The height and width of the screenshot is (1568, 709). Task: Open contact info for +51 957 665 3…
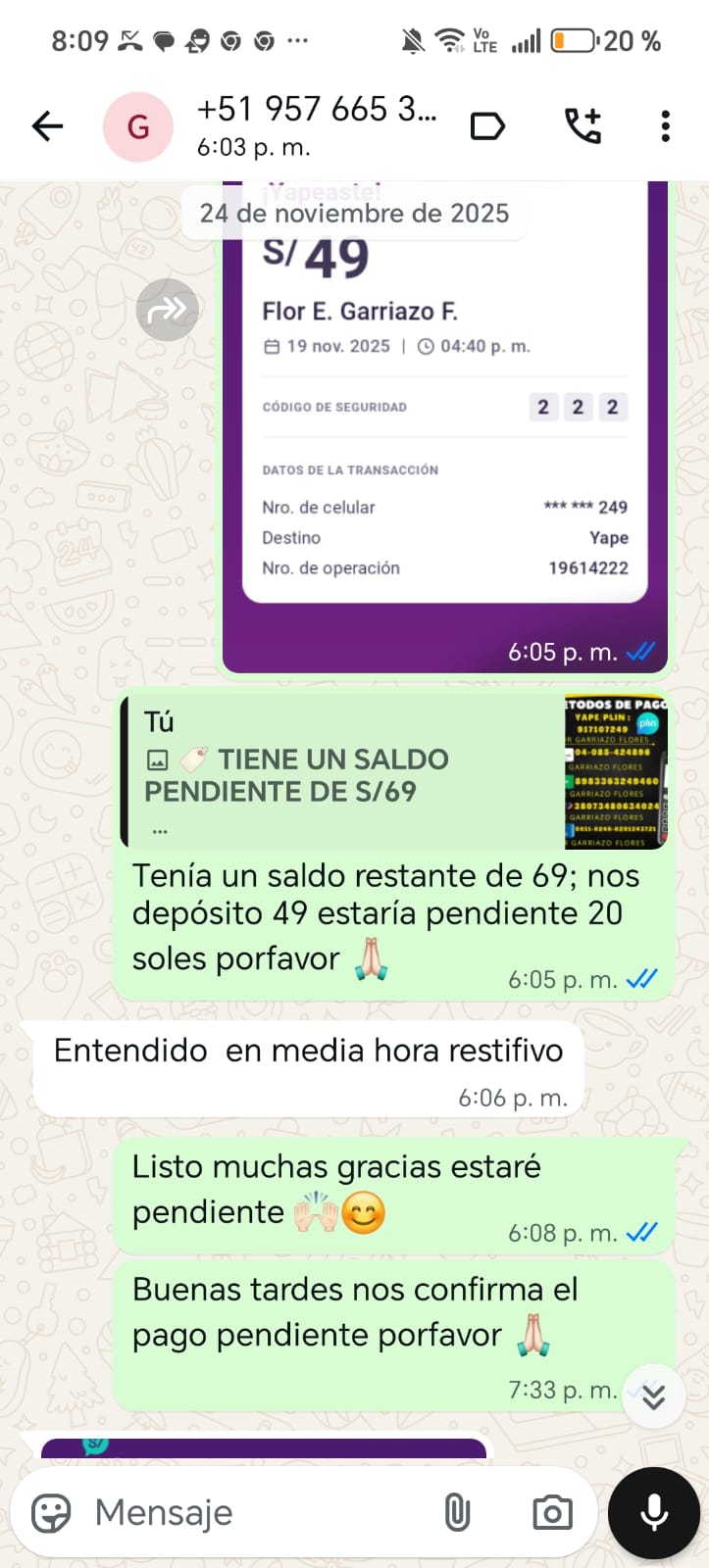pos(316,126)
